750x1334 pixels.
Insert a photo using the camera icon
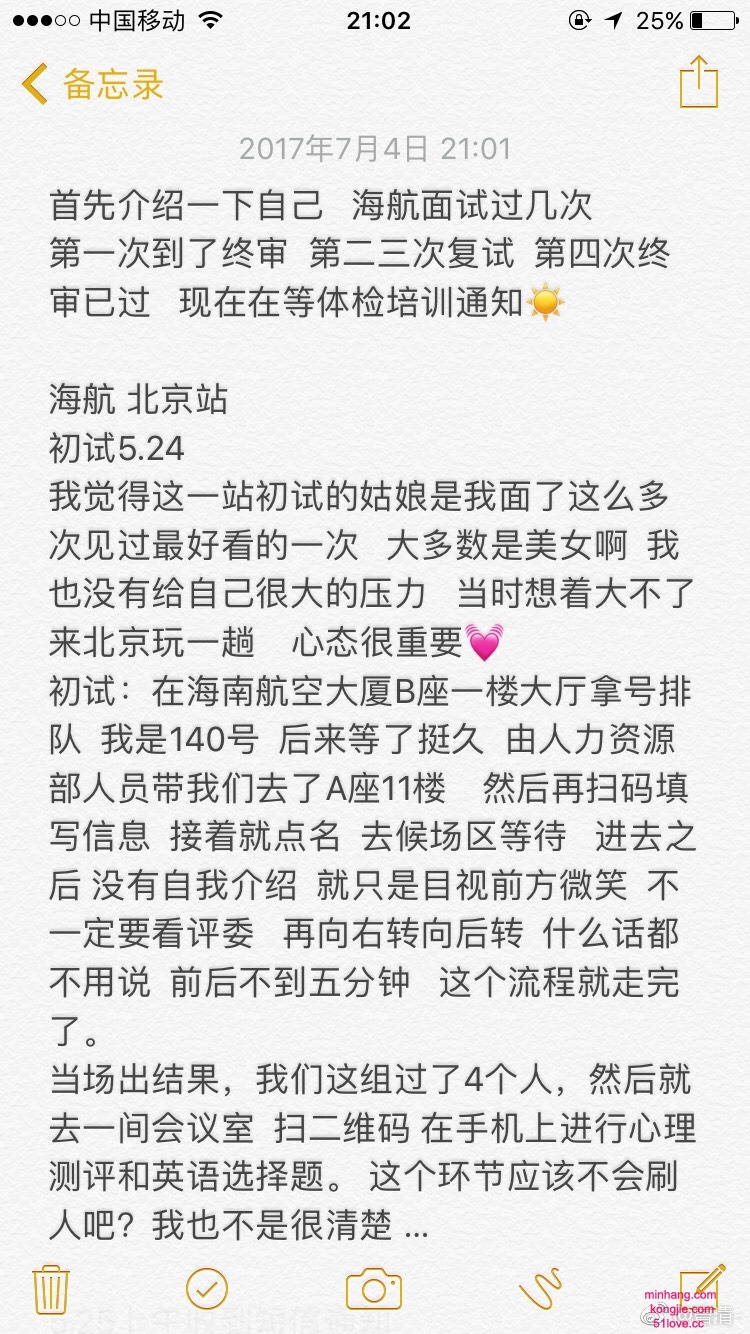[x=374, y=1288]
